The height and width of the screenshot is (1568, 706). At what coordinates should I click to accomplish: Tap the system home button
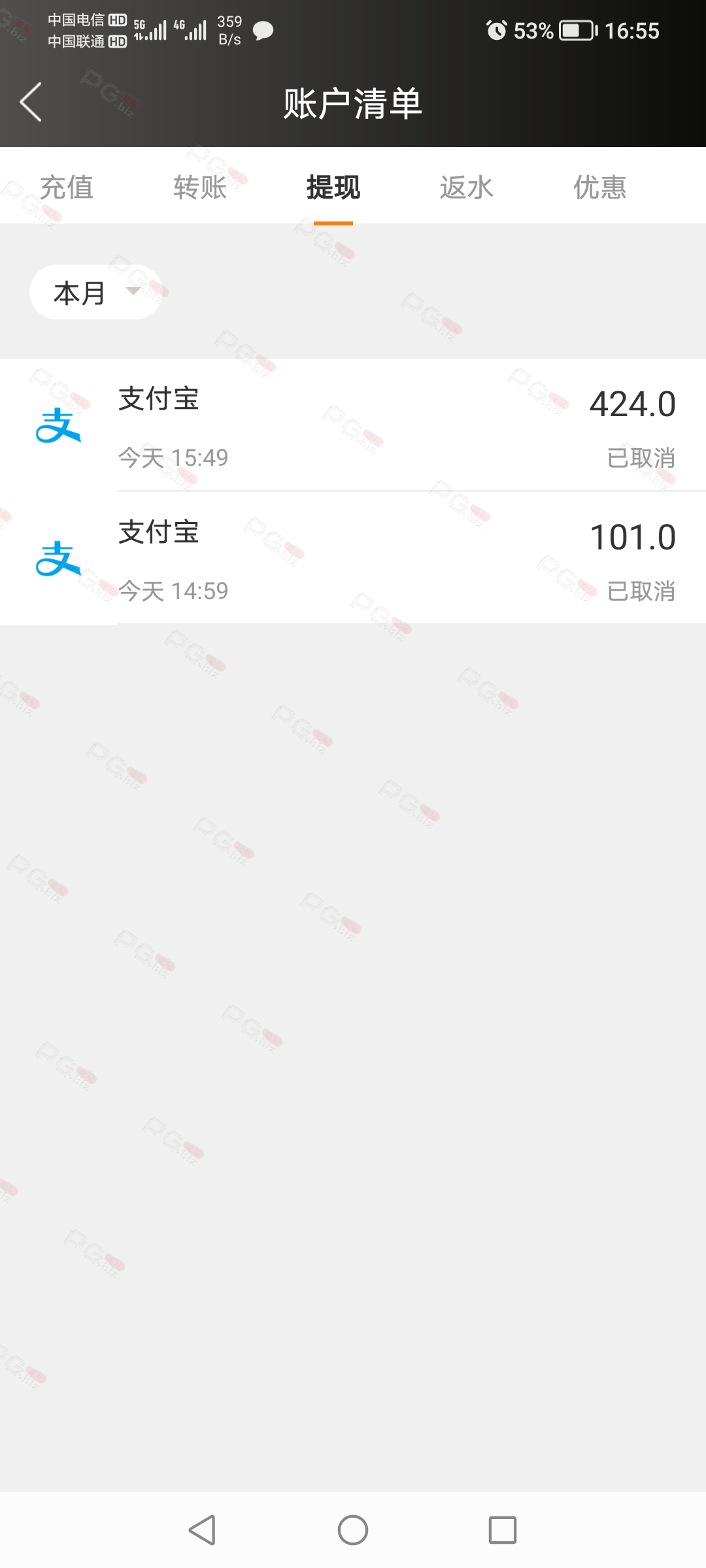(353, 1530)
